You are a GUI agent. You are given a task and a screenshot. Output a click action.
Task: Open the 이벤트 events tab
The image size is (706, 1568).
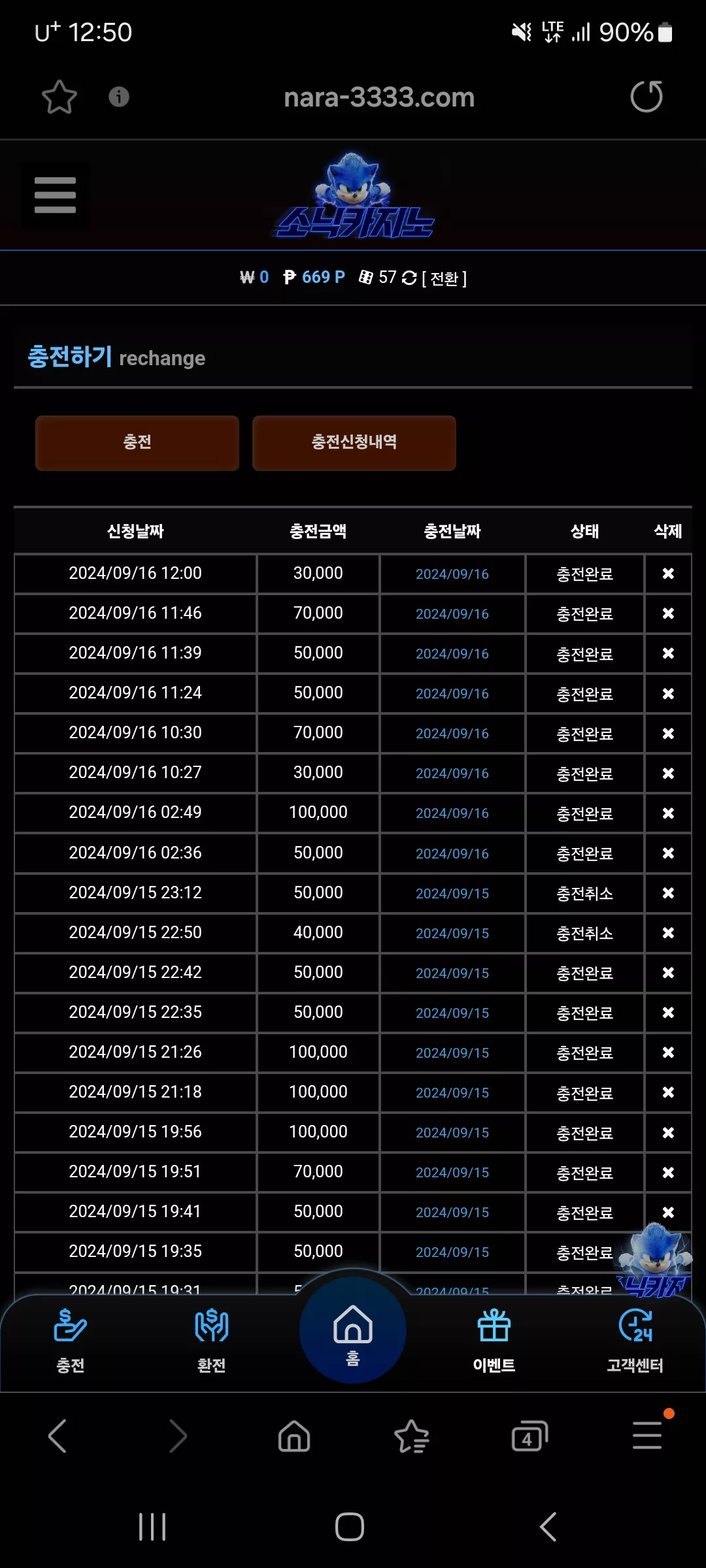point(494,1341)
